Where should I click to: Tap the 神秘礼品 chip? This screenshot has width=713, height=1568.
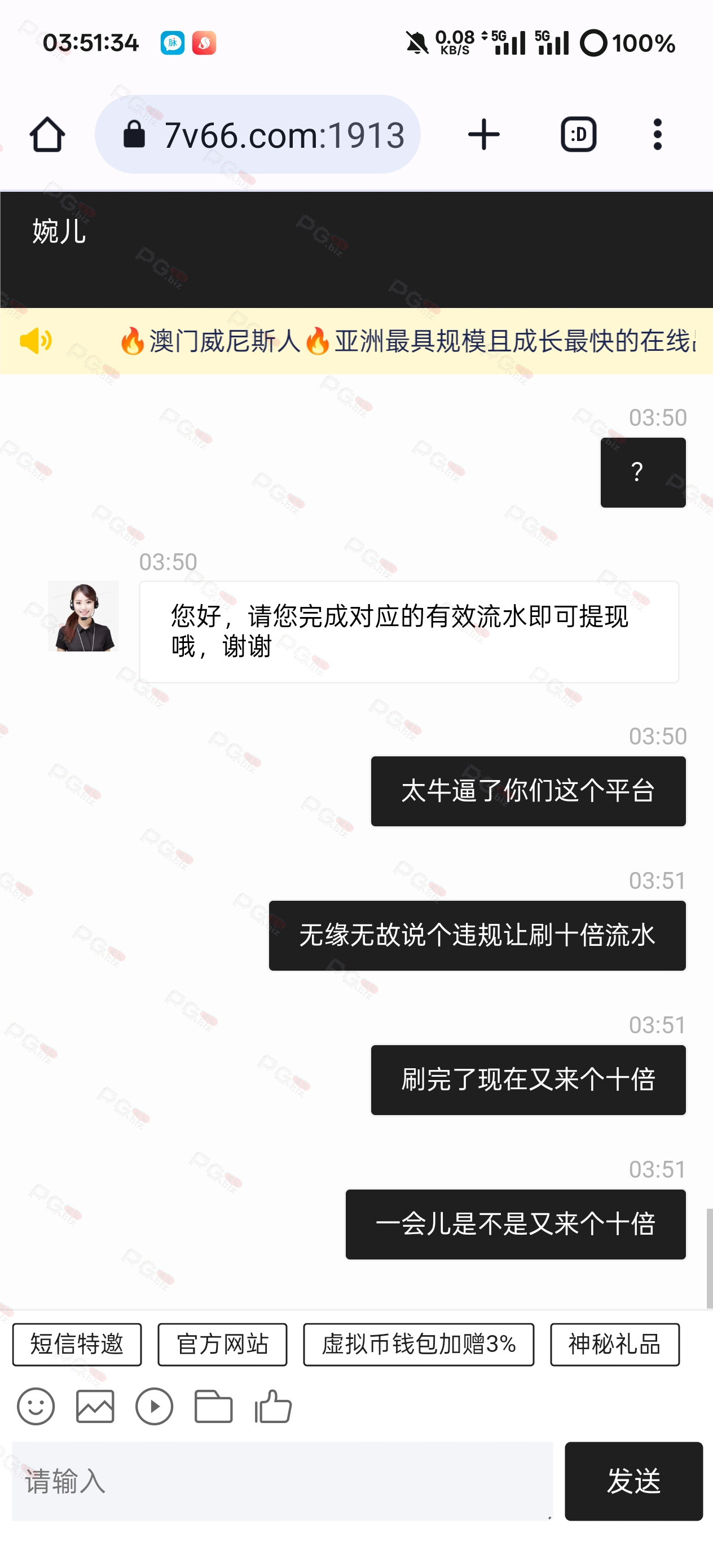[x=615, y=1344]
